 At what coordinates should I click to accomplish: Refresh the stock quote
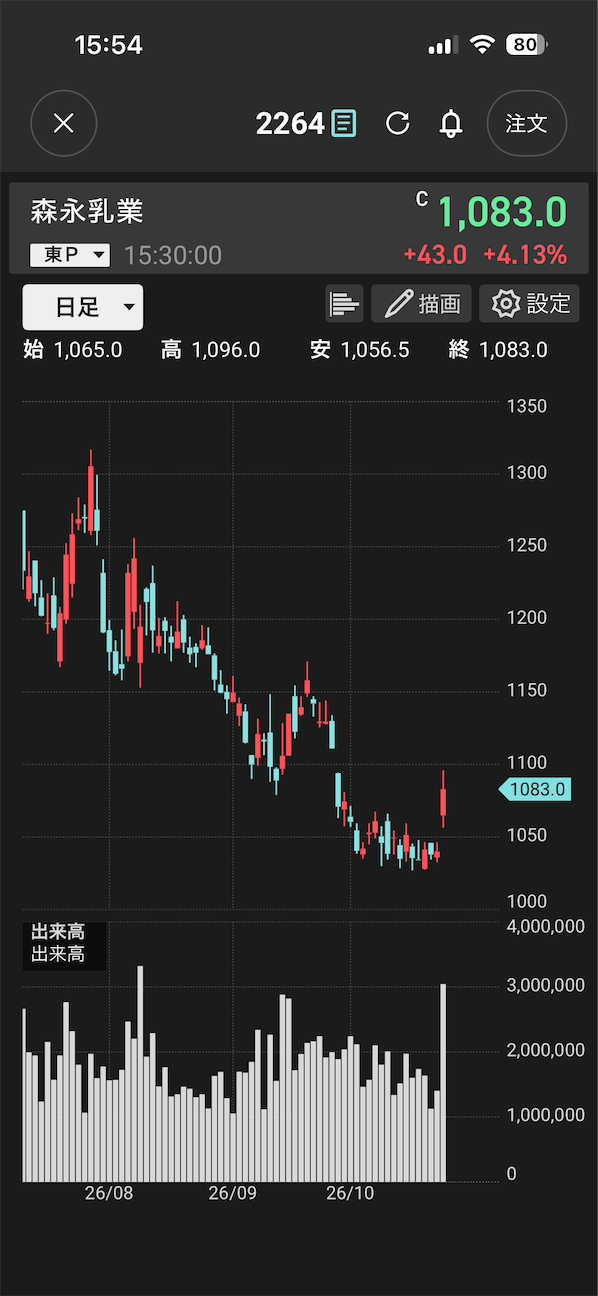click(398, 123)
